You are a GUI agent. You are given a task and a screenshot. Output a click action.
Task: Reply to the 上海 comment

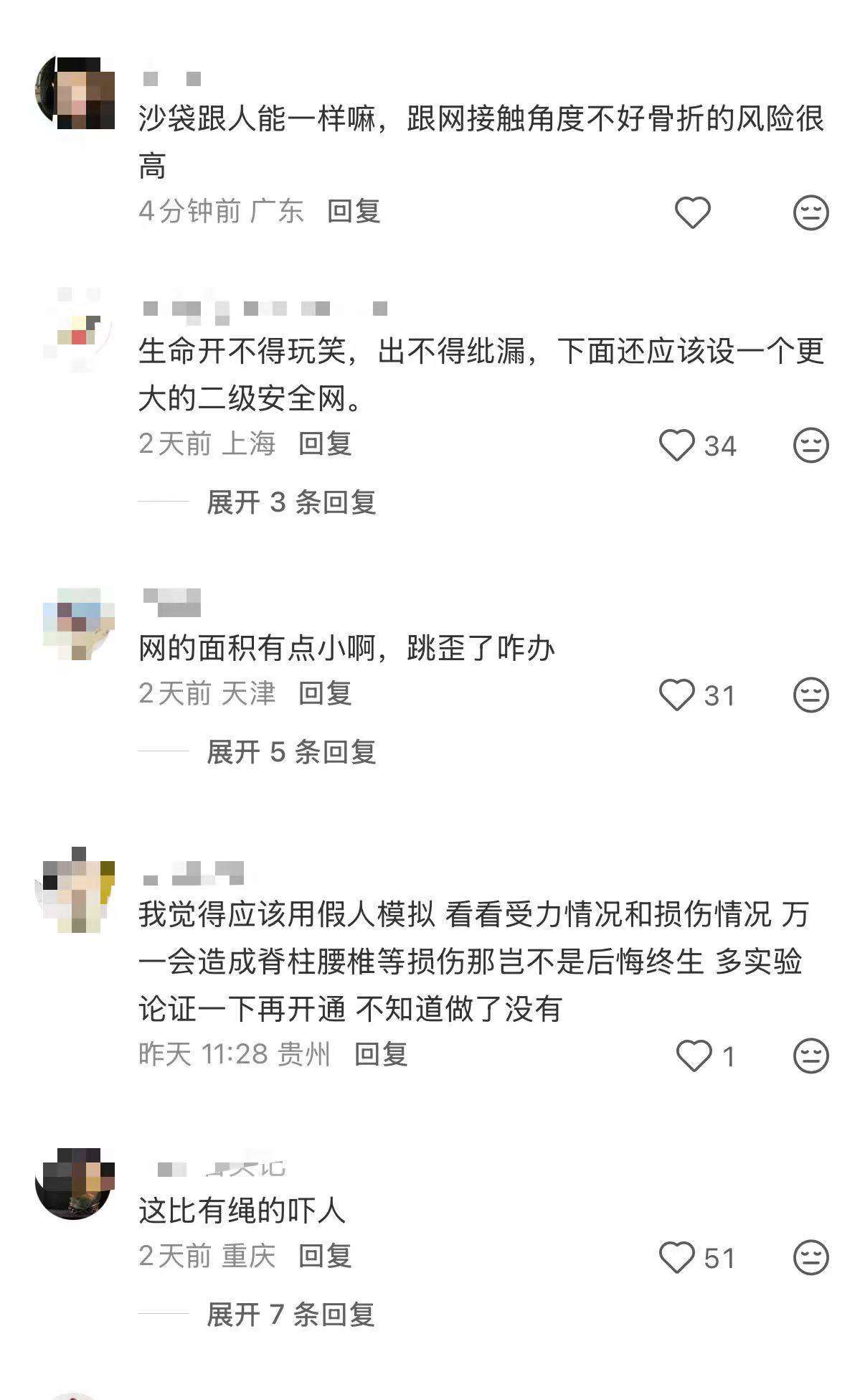pos(325,444)
